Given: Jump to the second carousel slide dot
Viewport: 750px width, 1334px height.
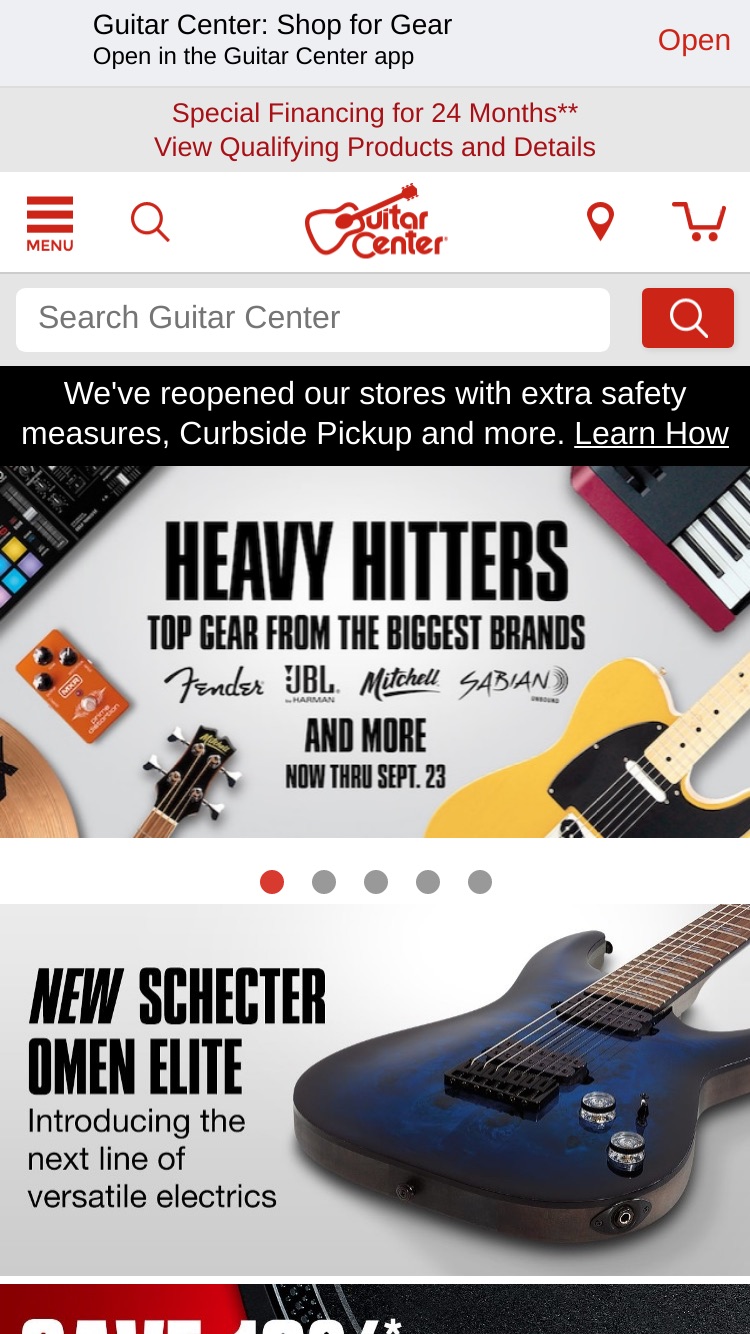Looking at the screenshot, I should 324,882.
